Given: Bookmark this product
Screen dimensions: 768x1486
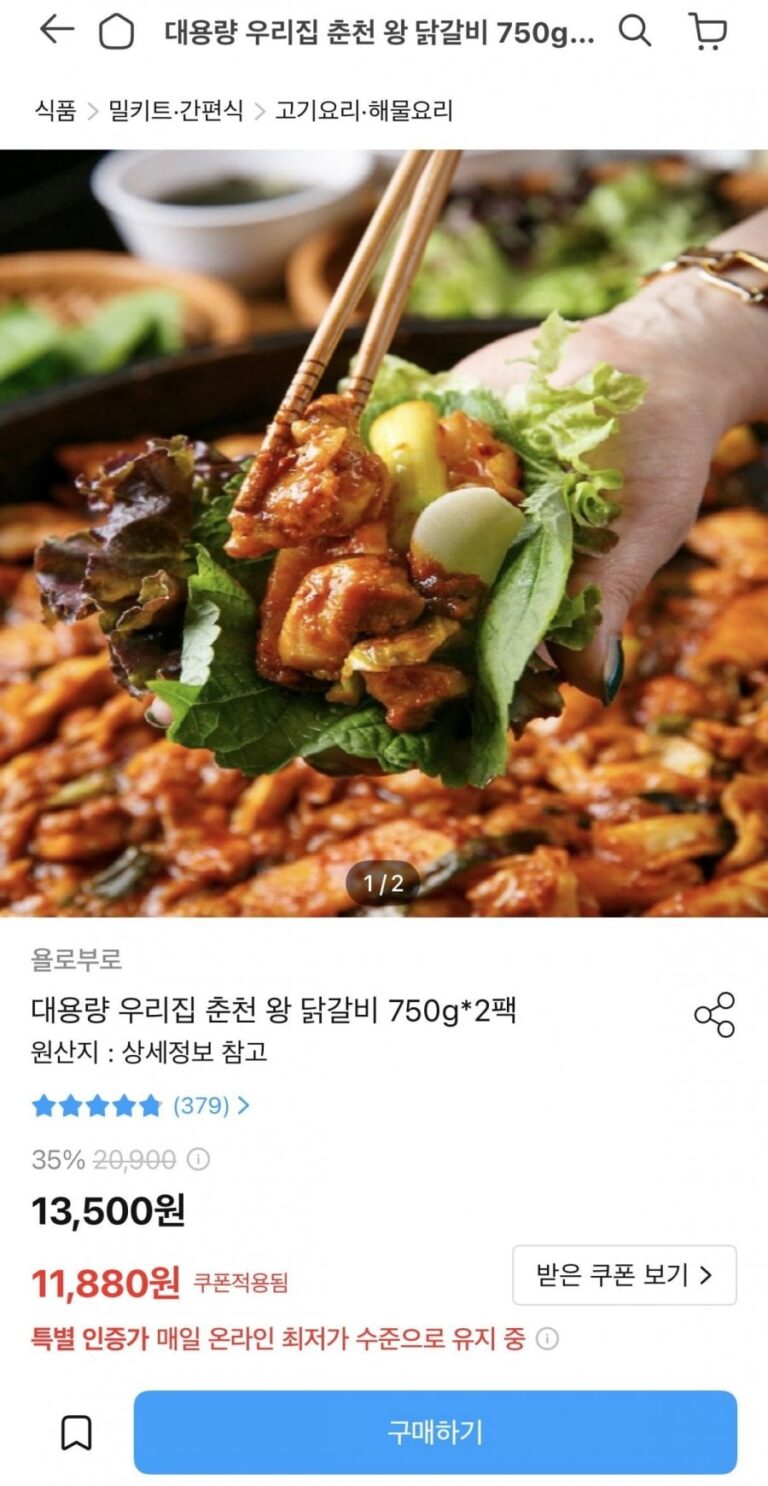Looking at the screenshot, I should [76, 1432].
